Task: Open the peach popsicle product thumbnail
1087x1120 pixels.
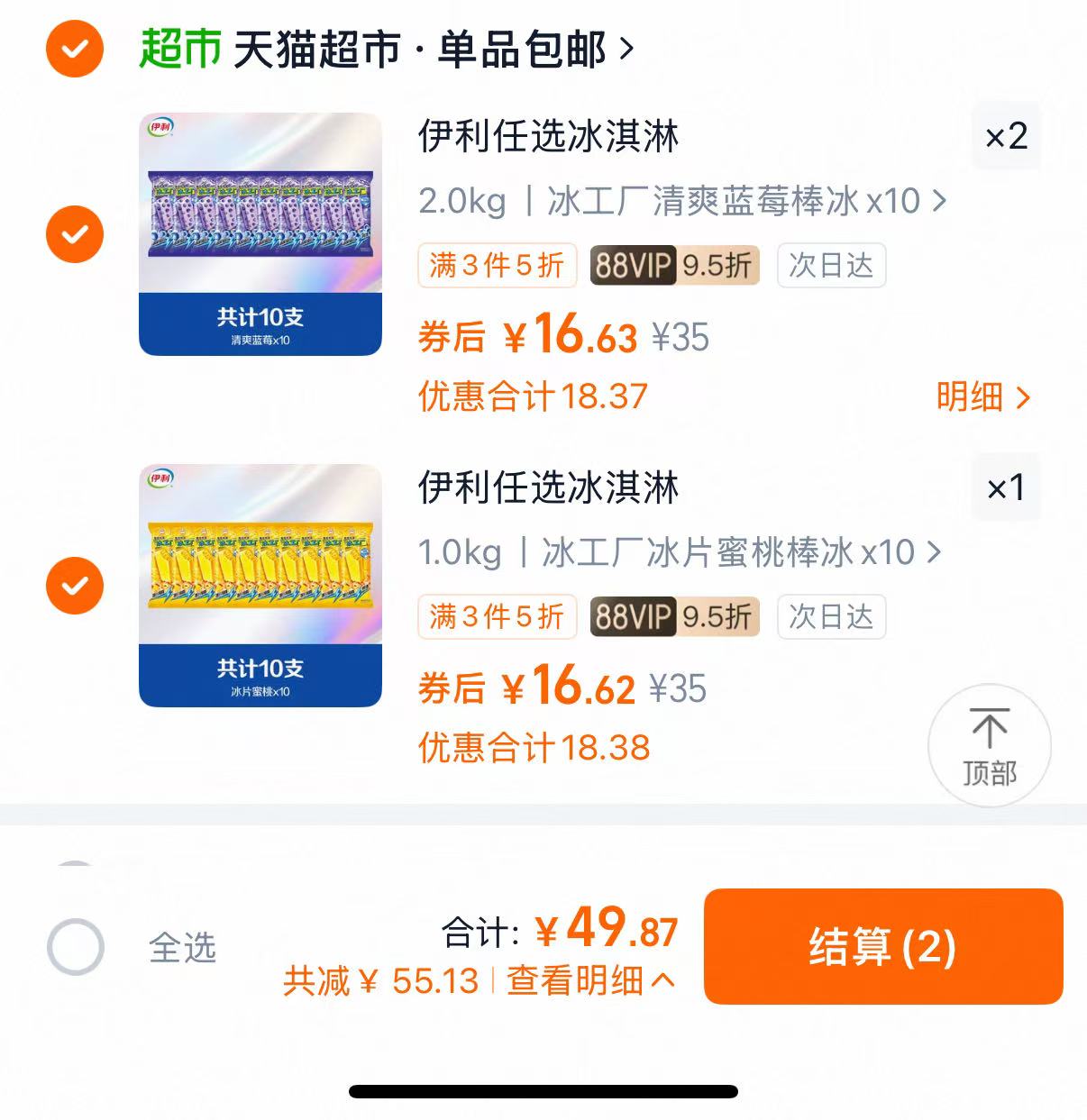Action: 260,586
